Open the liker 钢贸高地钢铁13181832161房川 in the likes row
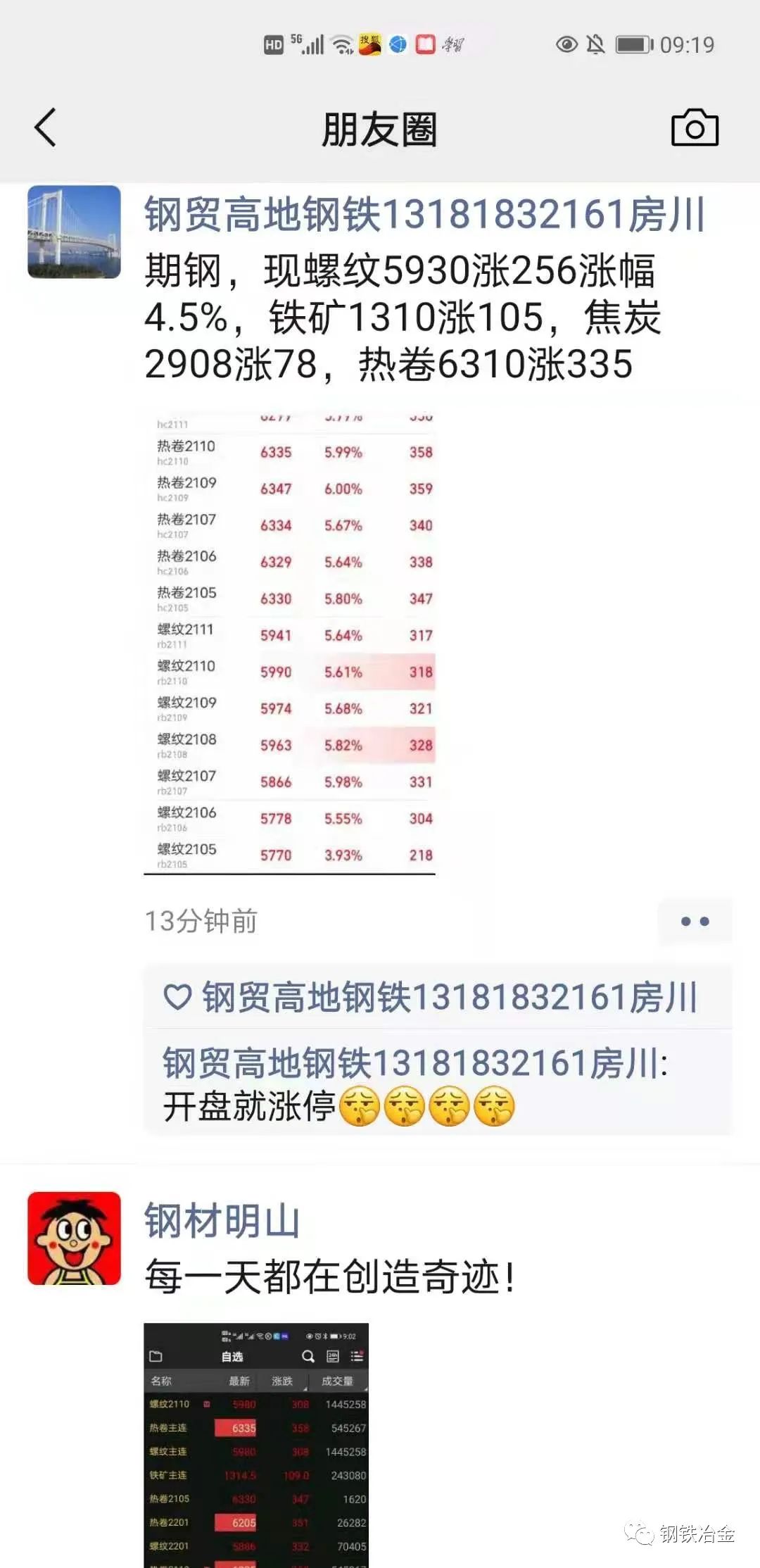The image size is (760, 1568). point(449,997)
